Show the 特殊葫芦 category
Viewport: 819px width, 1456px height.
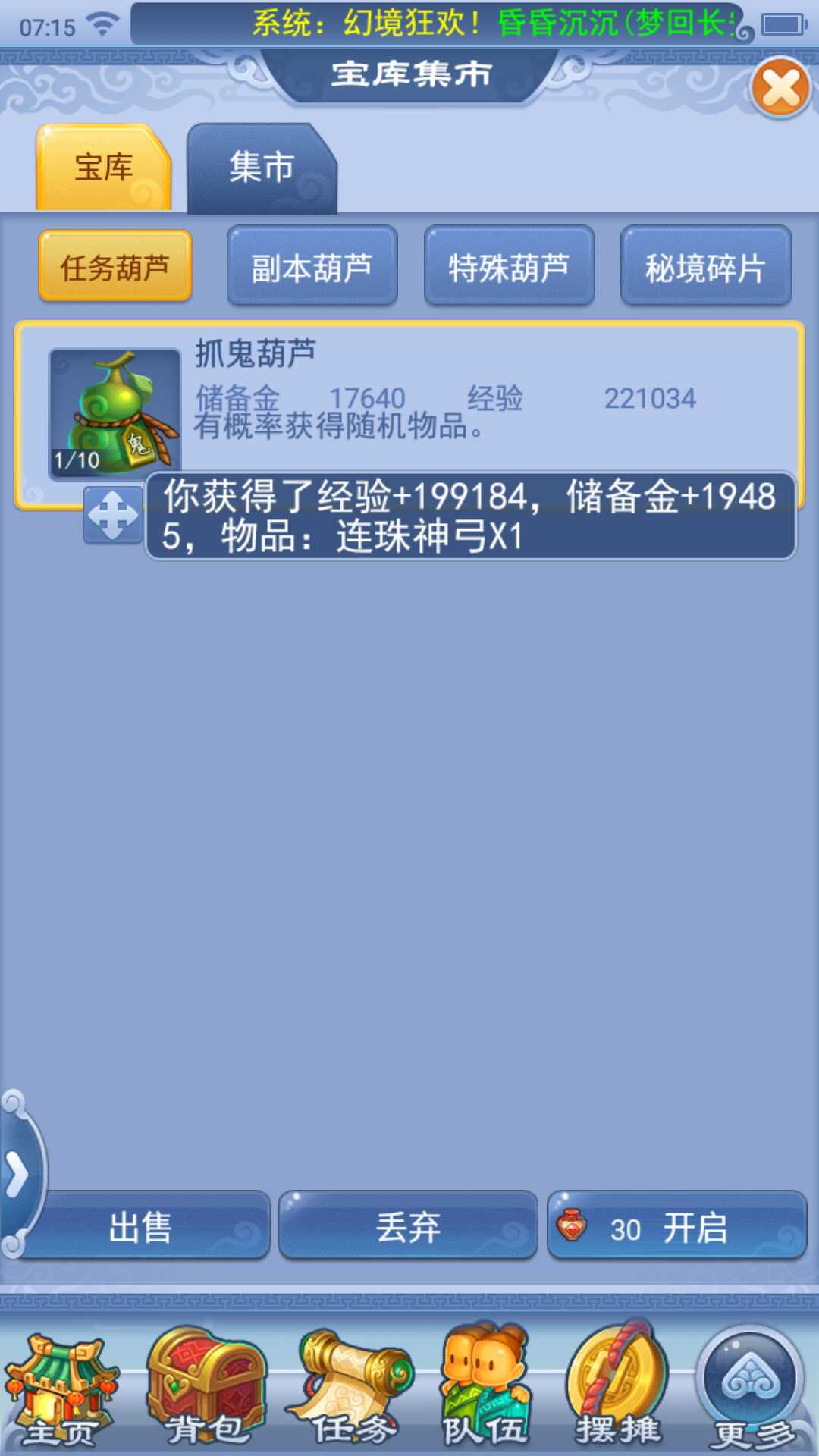click(x=509, y=267)
